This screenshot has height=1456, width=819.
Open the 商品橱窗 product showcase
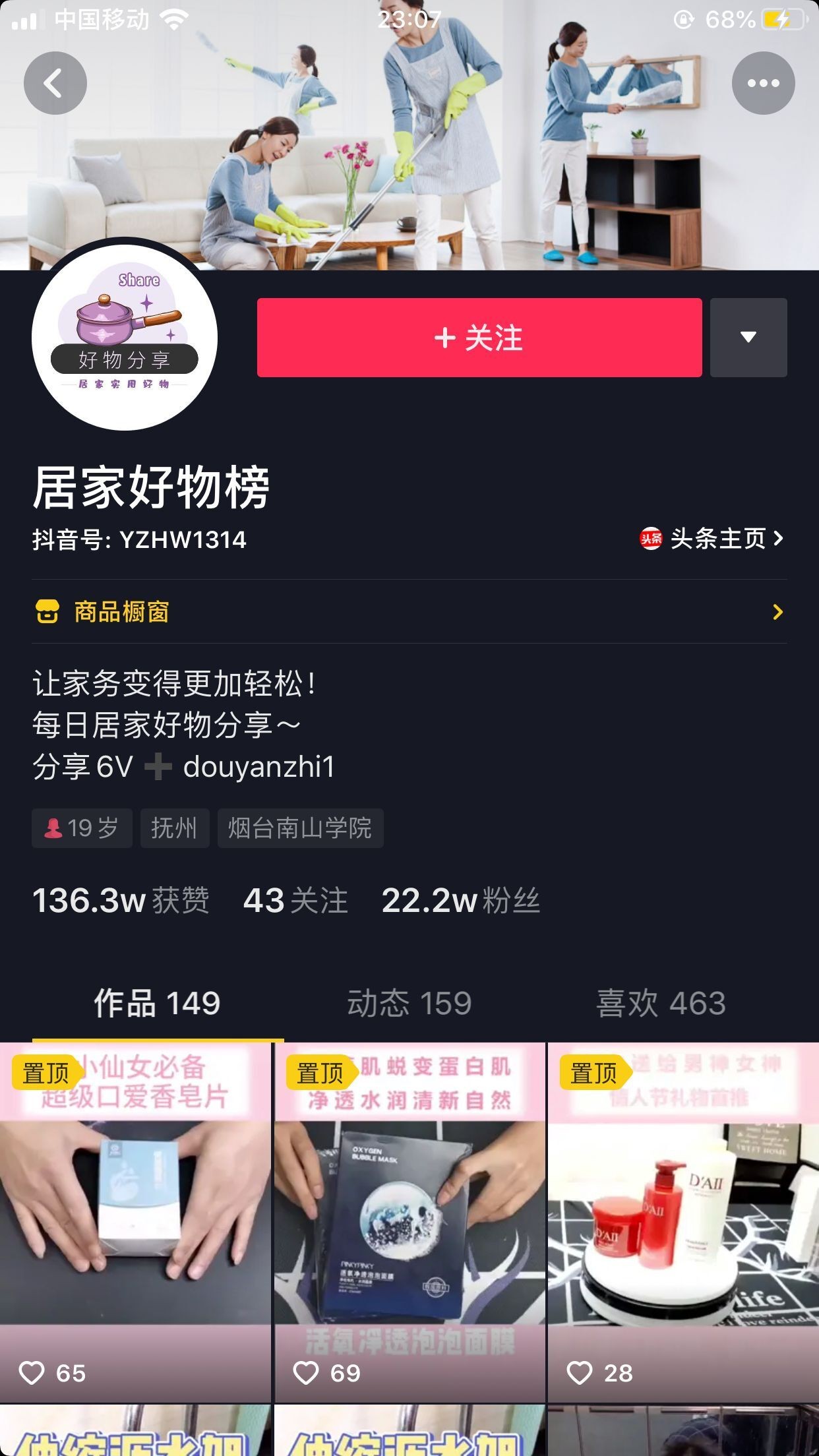click(x=409, y=612)
